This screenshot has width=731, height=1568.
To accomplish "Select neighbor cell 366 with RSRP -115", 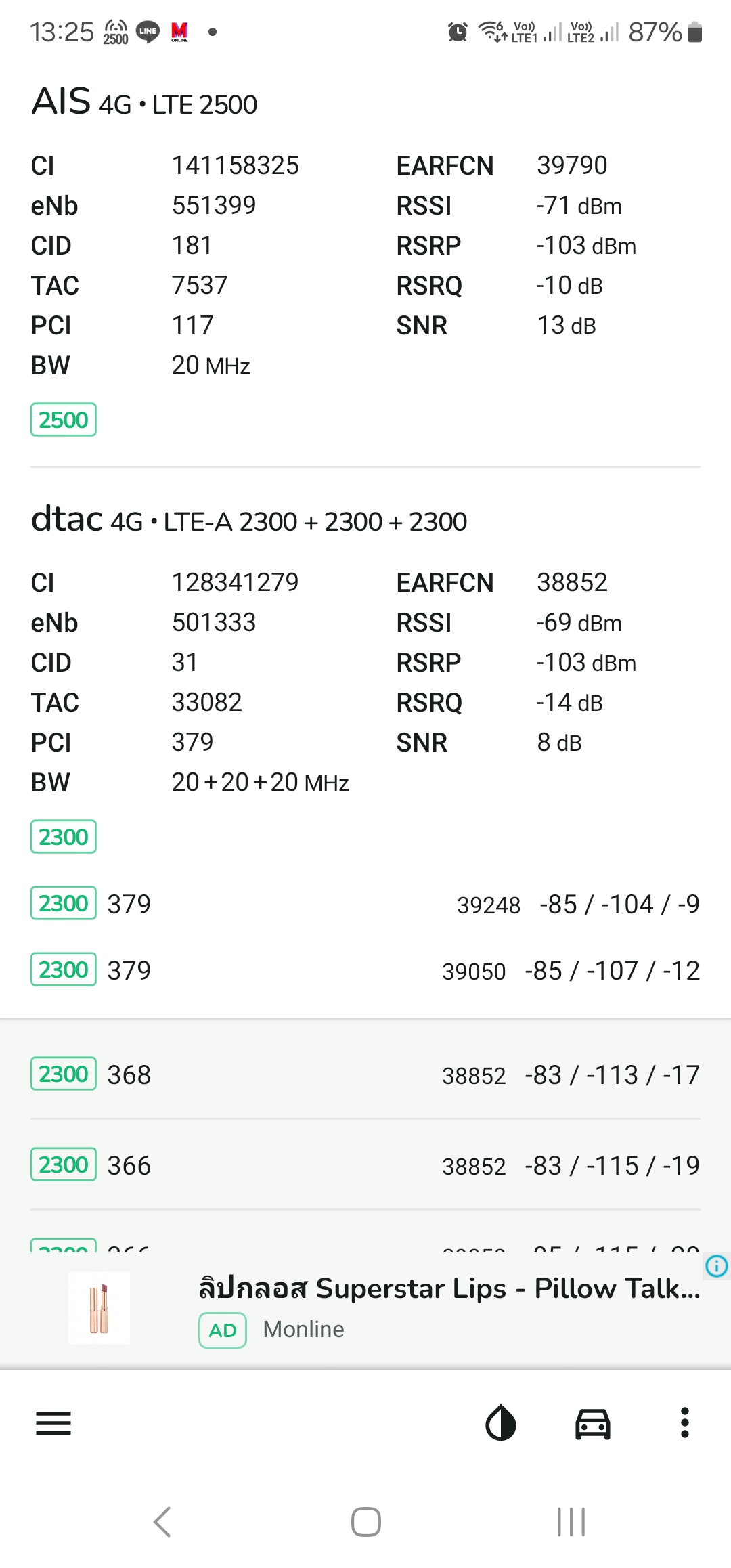I will click(x=365, y=1165).
